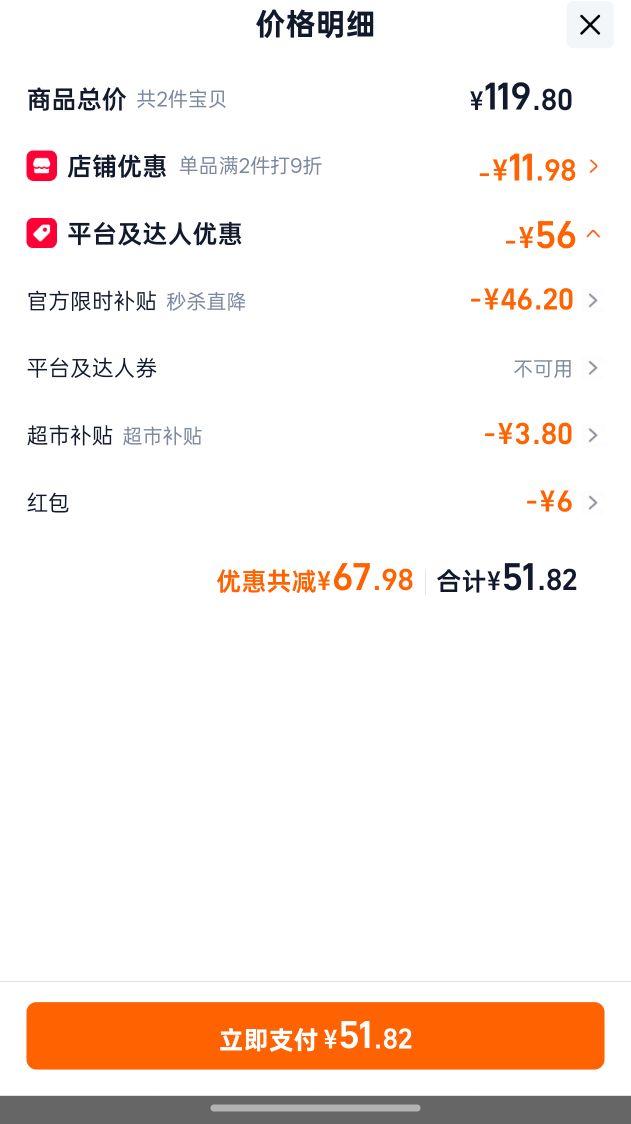Tap 立即支付 ¥51.82 to pay

(x=316, y=1036)
